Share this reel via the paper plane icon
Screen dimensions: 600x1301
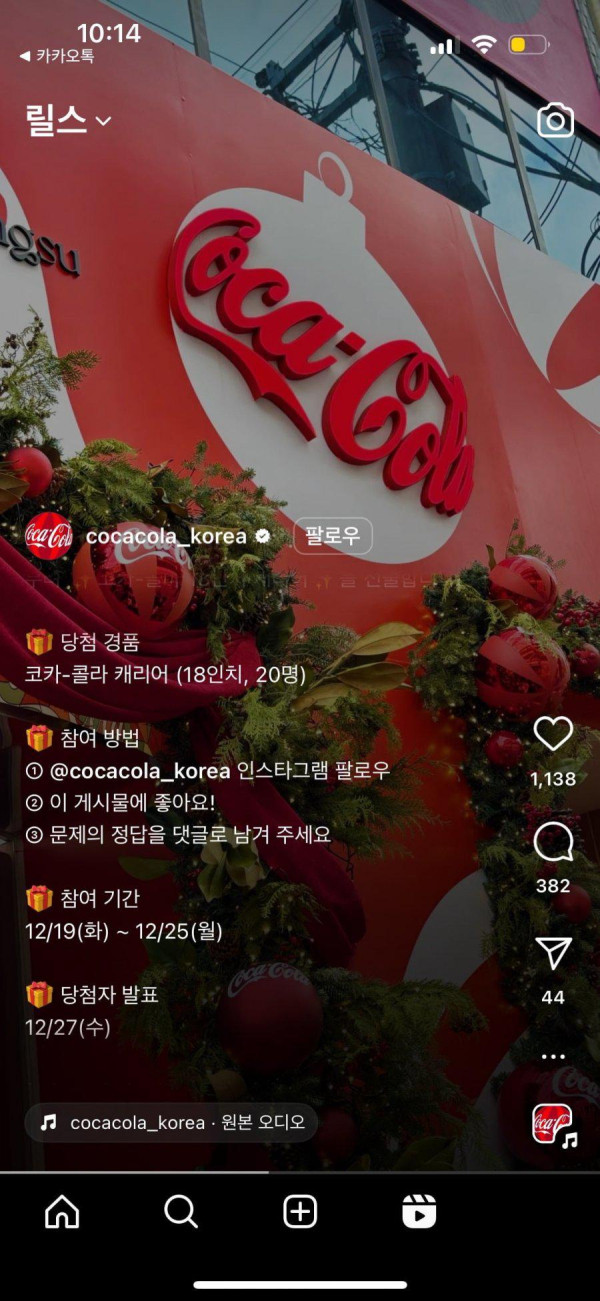[x=553, y=953]
